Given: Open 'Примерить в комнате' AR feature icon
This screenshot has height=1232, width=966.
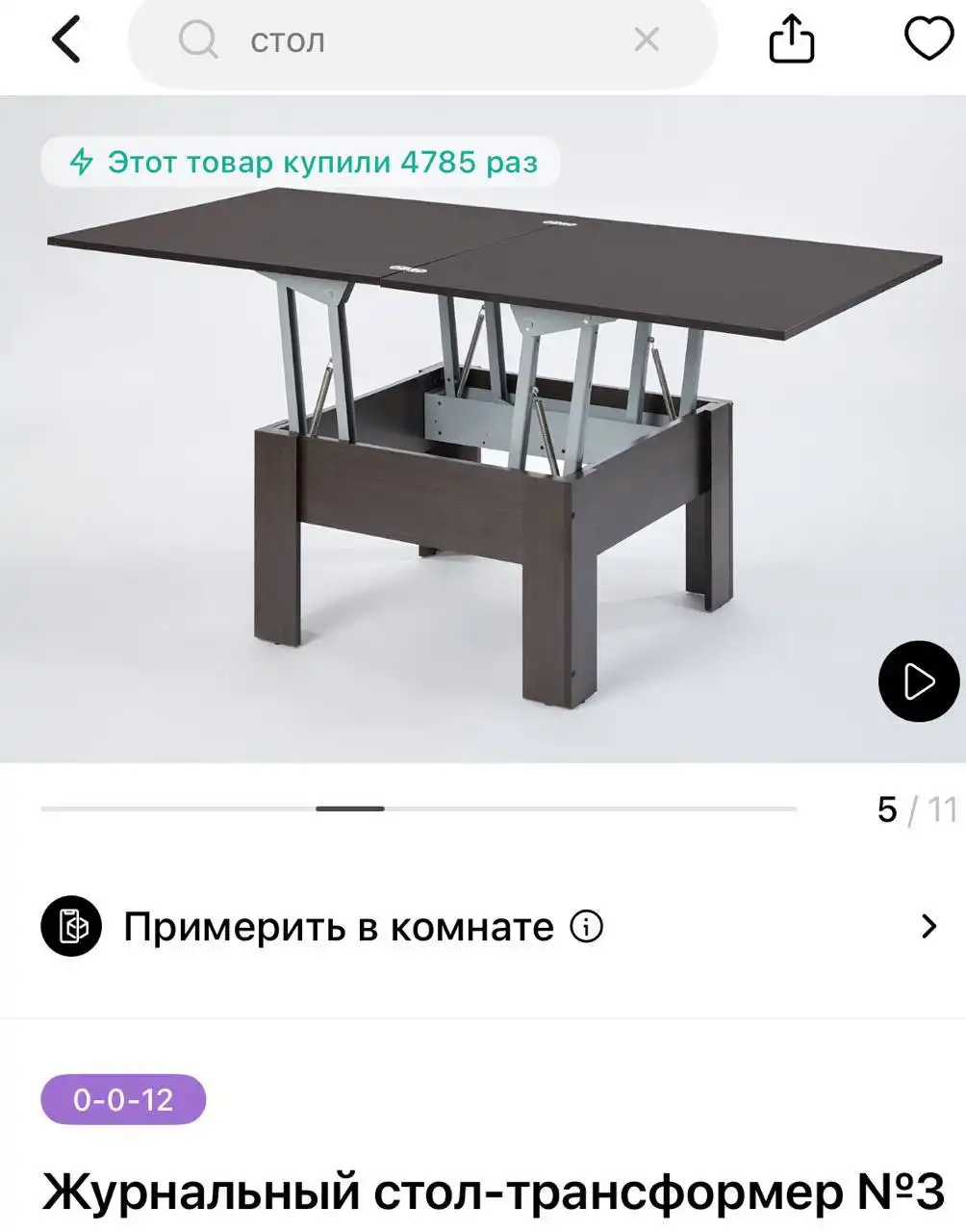Looking at the screenshot, I should (x=72, y=926).
